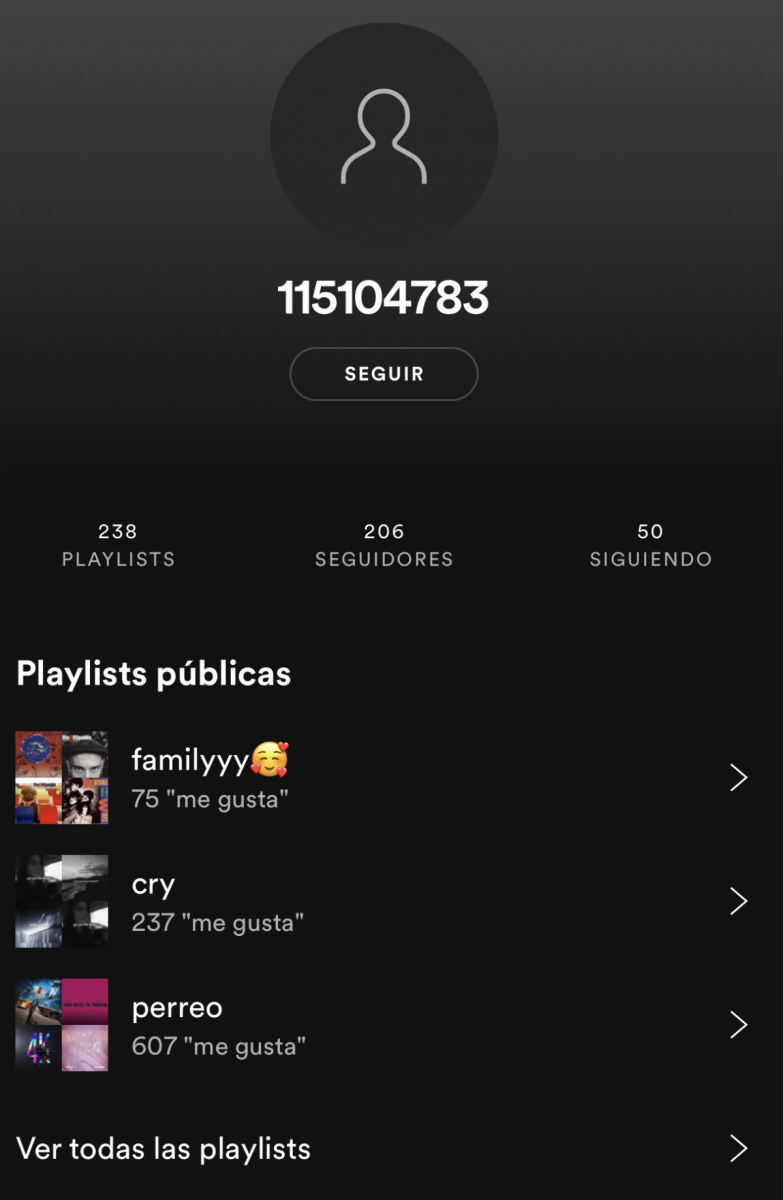Show the 206 seguidores list

(384, 545)
